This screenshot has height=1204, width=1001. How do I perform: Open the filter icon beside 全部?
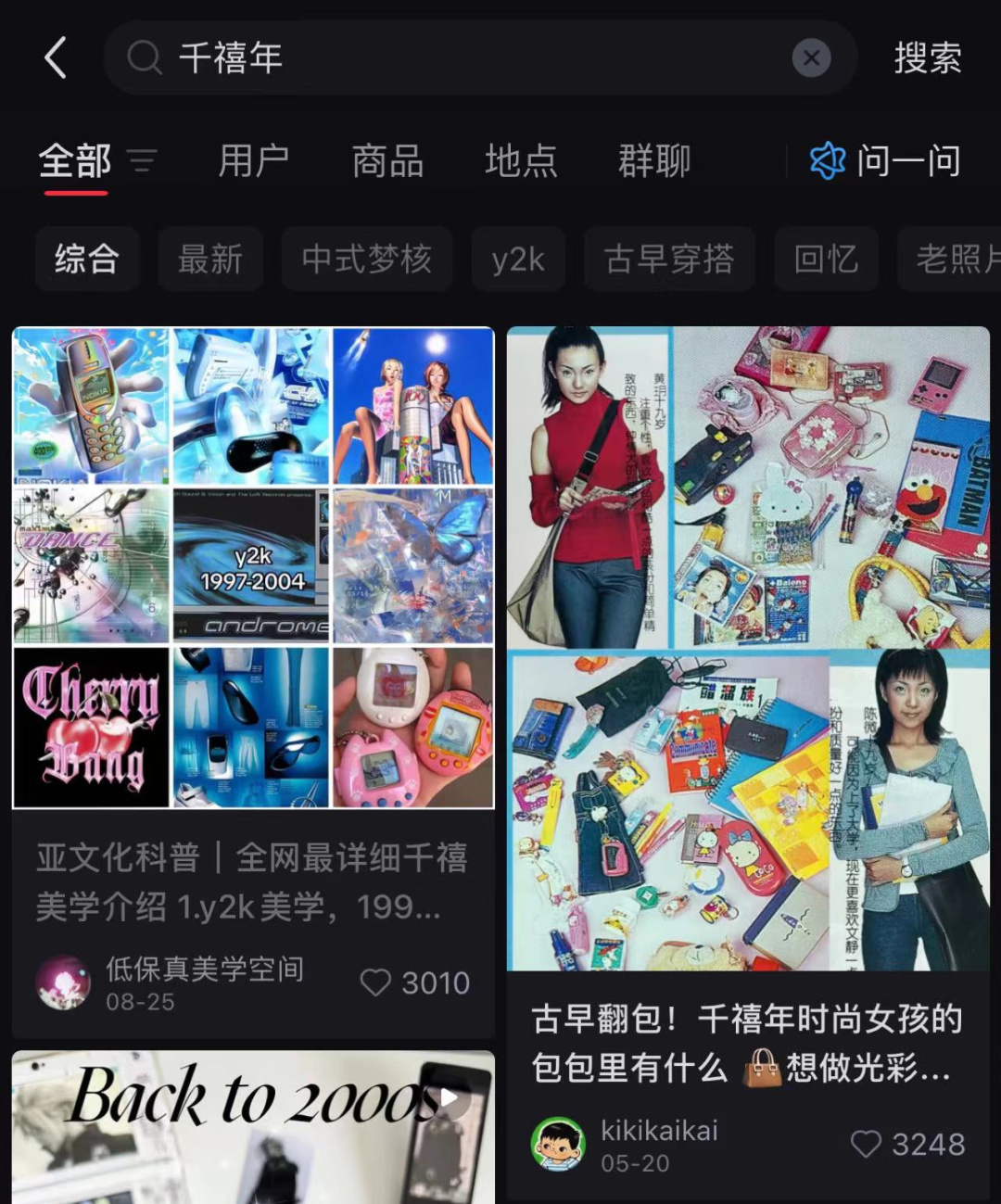click(x=143, y=161)
